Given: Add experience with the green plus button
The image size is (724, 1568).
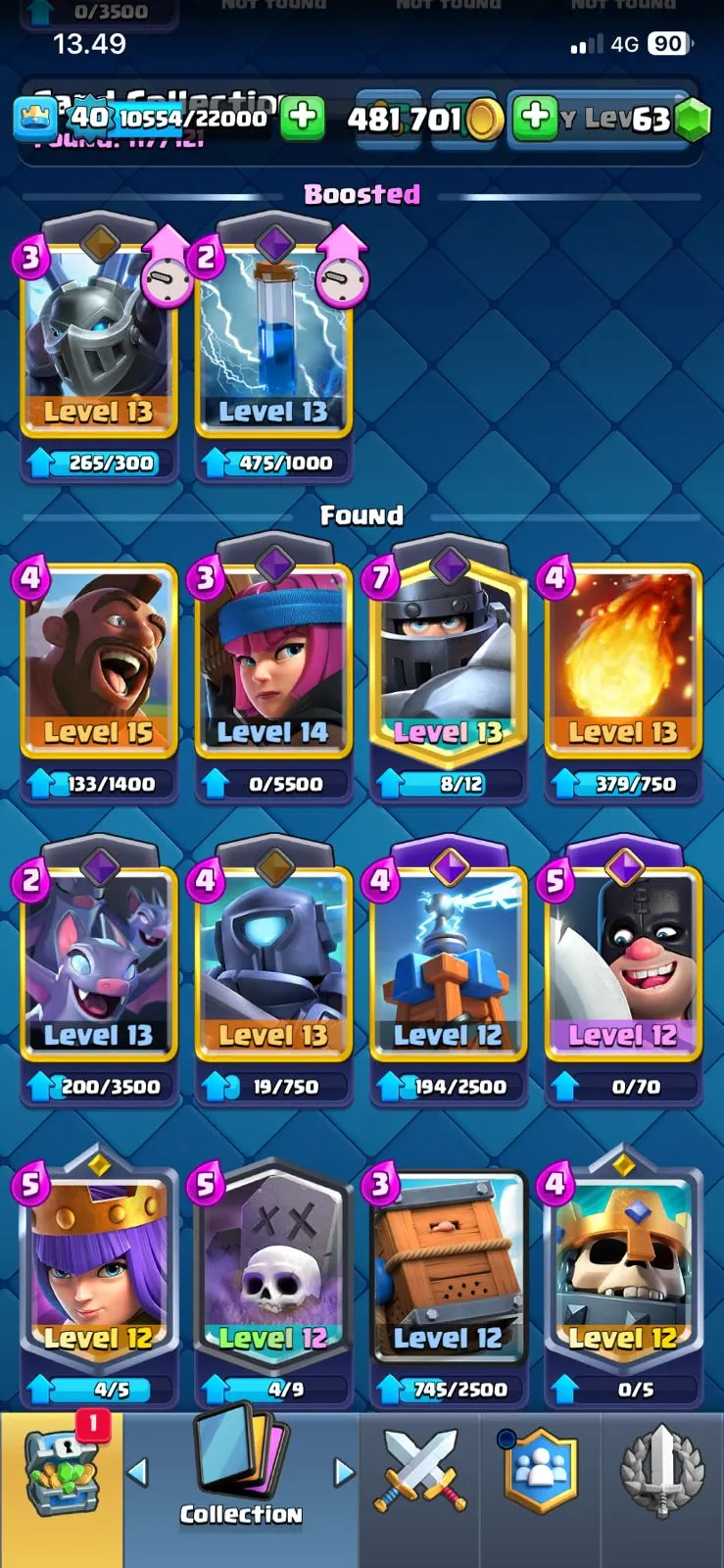Looking at the screenshot, I should 303,119.
